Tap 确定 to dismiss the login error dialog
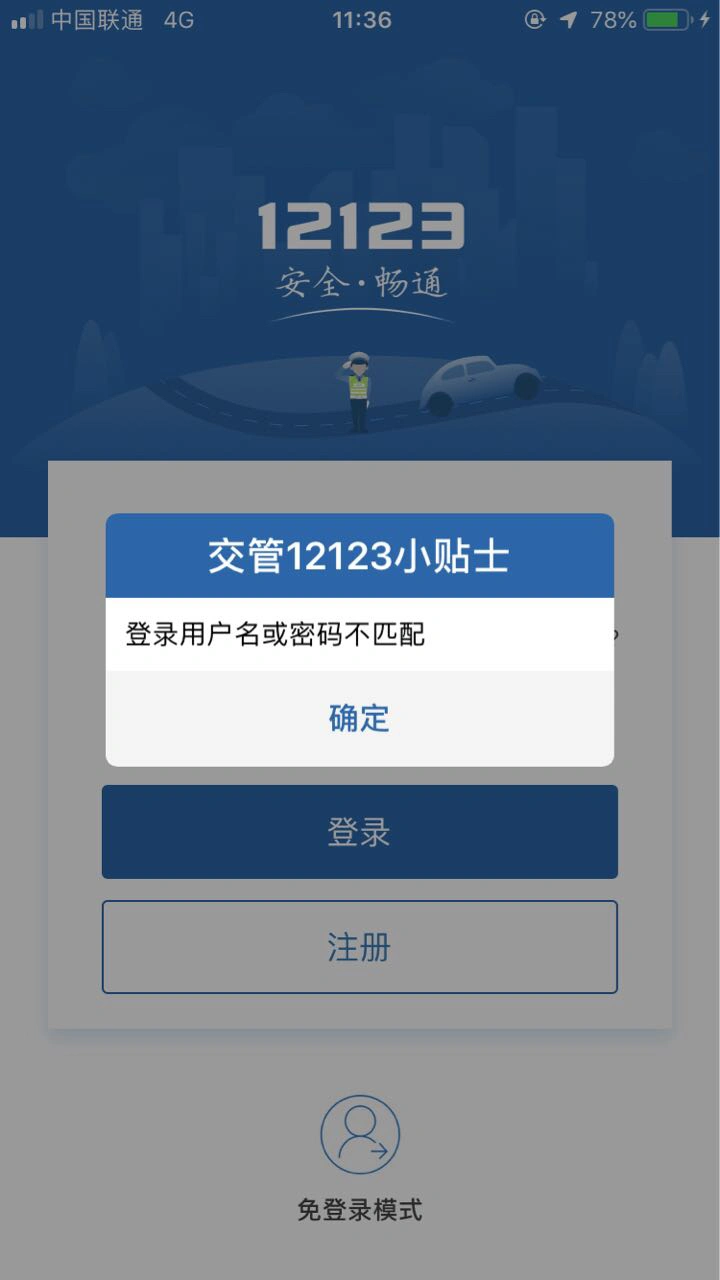This screenshot has width=720, height=1280. pyautogui.click(x=359, y=718)
